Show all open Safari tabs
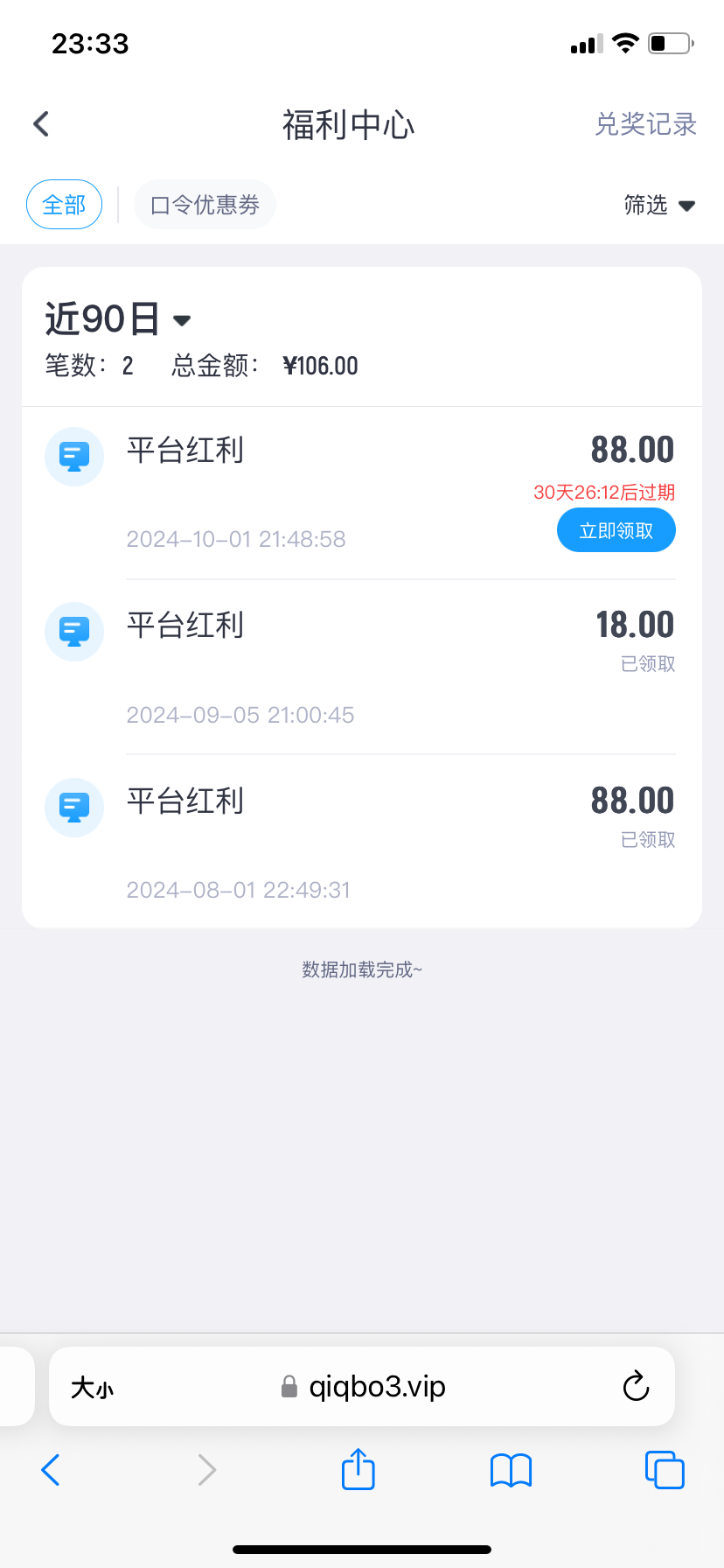 pos(664,1470)
